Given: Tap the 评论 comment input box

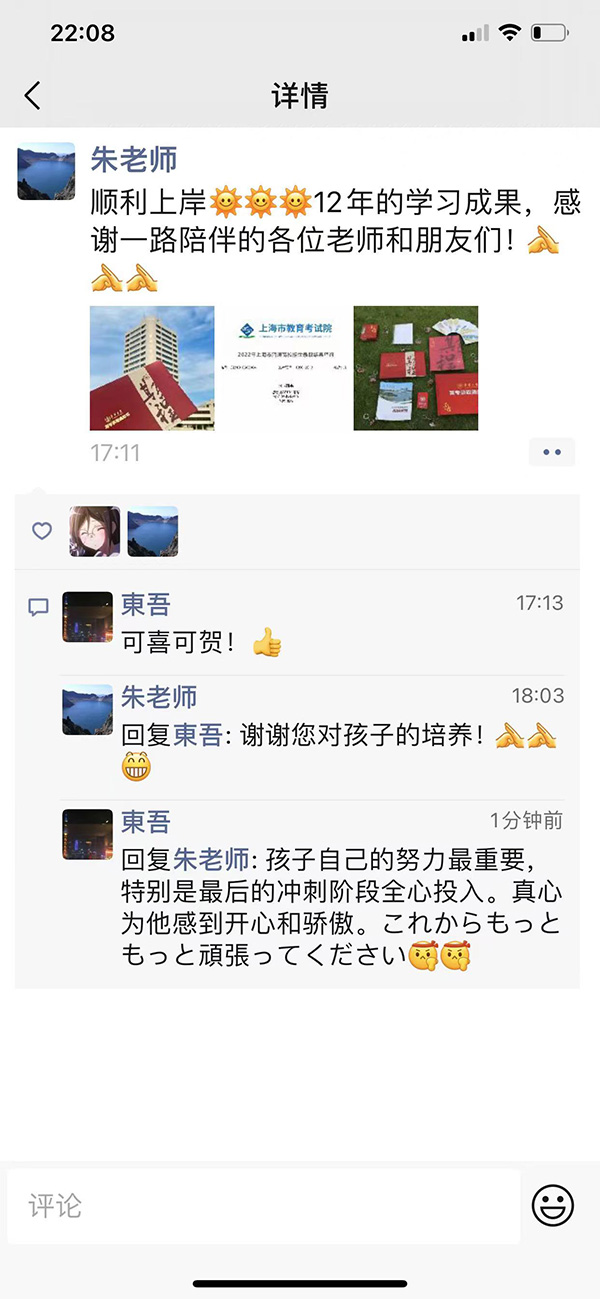Looking at the screenshot, I should click(x=264, y=1206).
